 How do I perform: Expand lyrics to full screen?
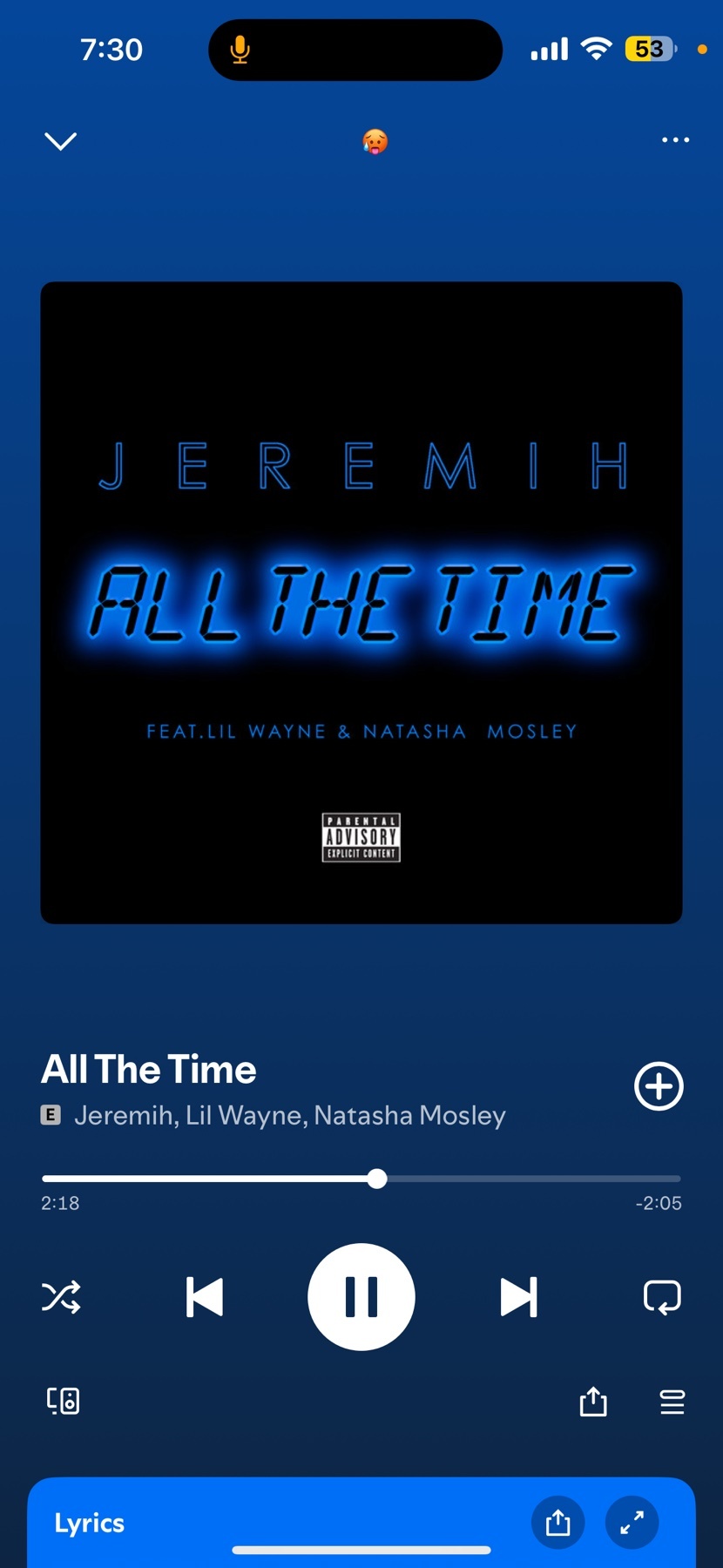632,1523
